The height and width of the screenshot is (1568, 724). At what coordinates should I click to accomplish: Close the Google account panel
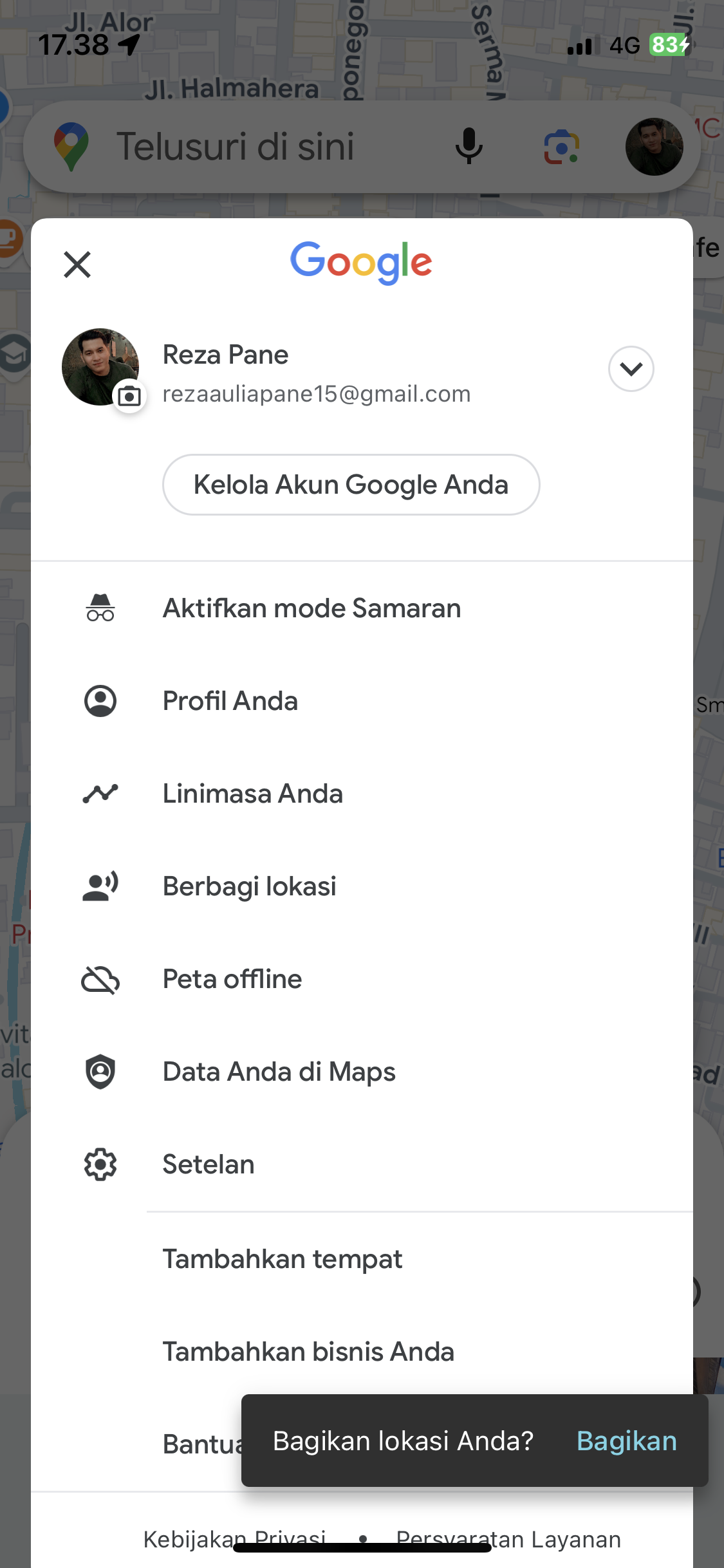(77, 265)
